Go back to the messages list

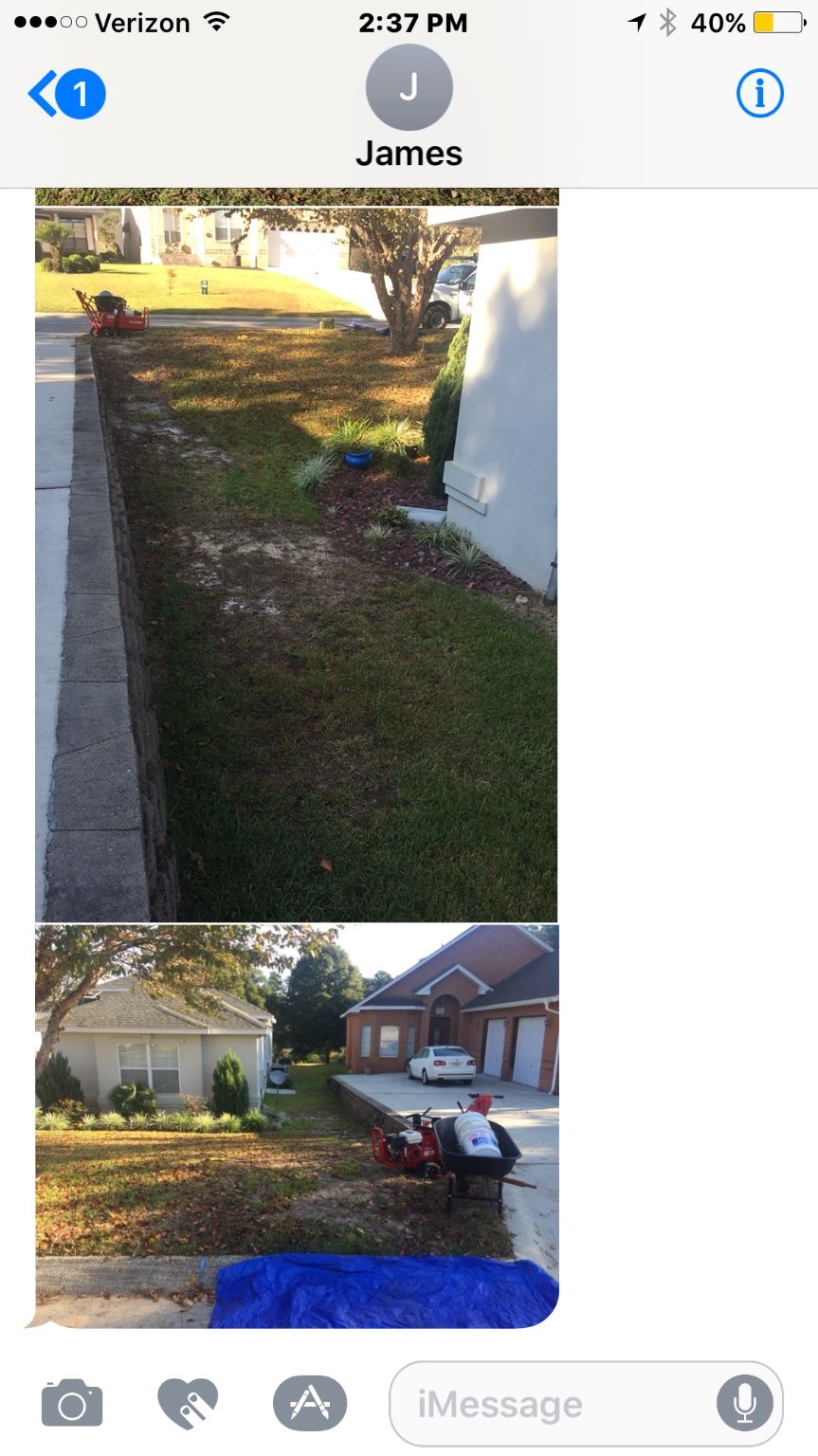(x=64, y=94)
